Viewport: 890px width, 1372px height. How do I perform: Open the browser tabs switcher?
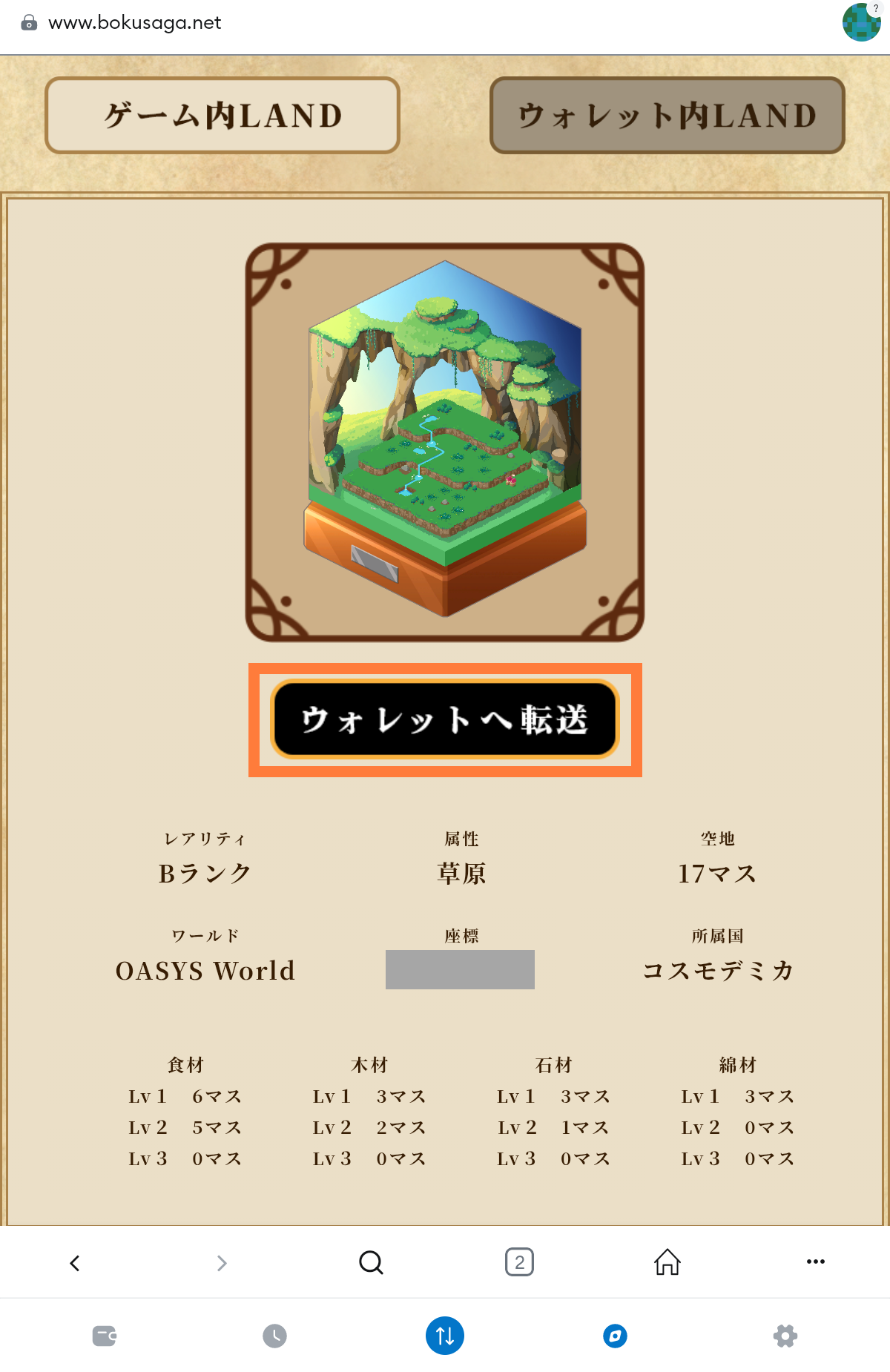(519, 1262)
